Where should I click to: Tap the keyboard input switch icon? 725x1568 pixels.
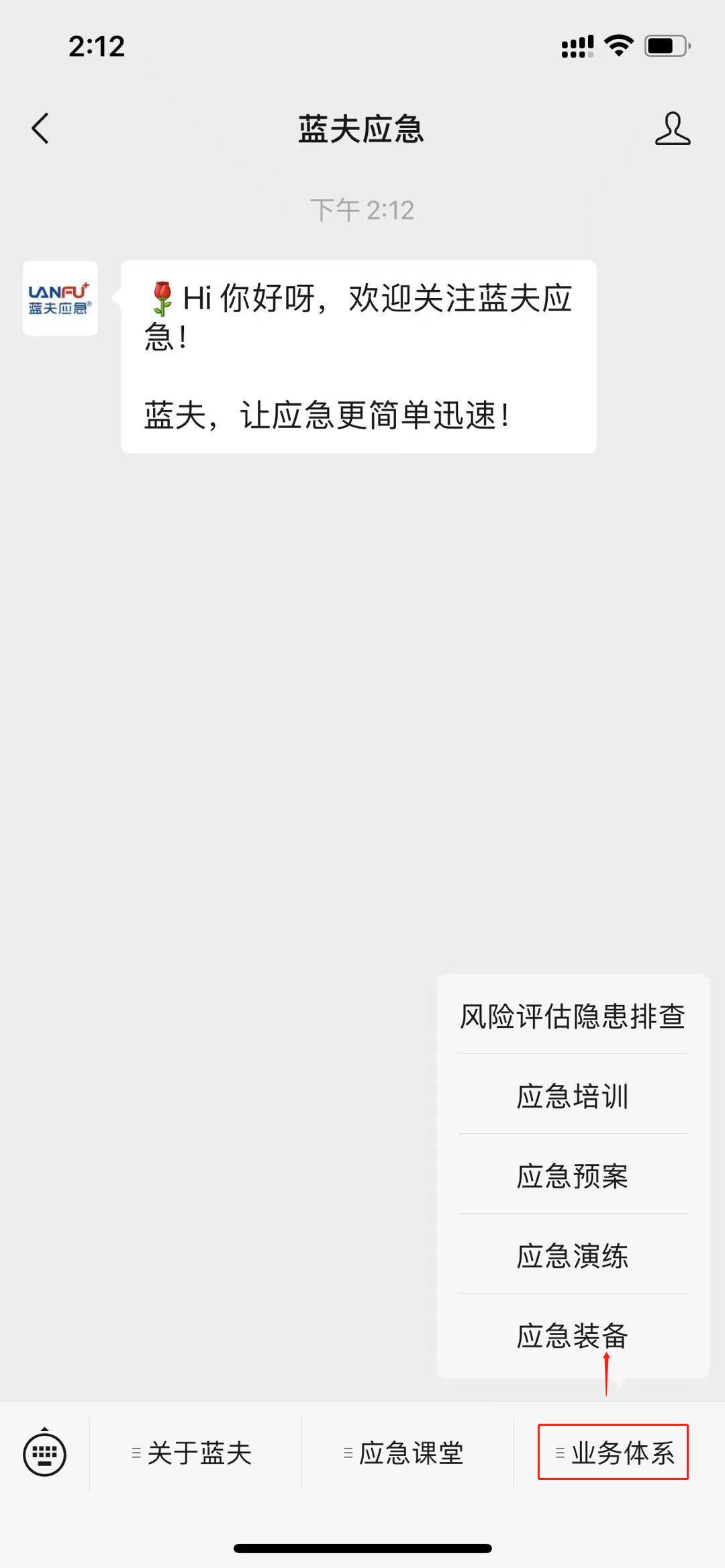tap(46, 1454)
